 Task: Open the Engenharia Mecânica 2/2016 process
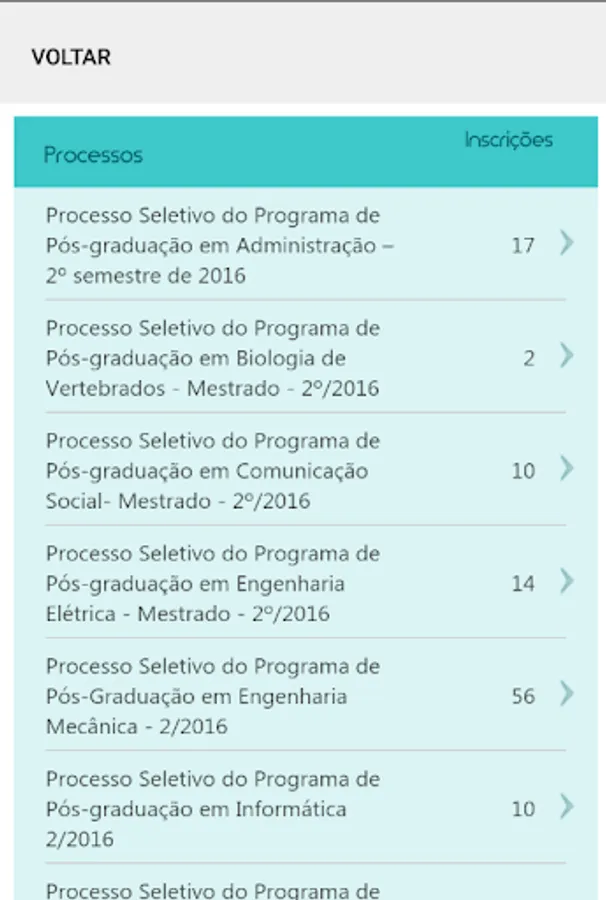click(300, 696)
